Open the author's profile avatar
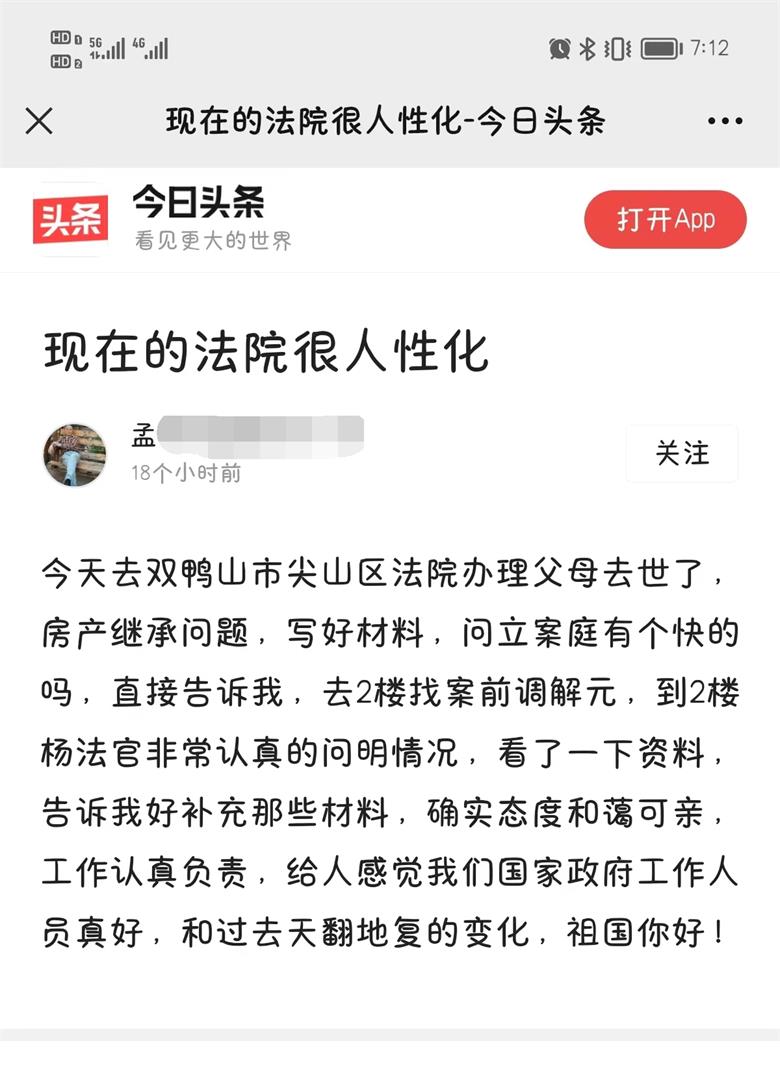Image resolution: width=780 pixels, height=1069 pixels. click(x=74, y=454)
